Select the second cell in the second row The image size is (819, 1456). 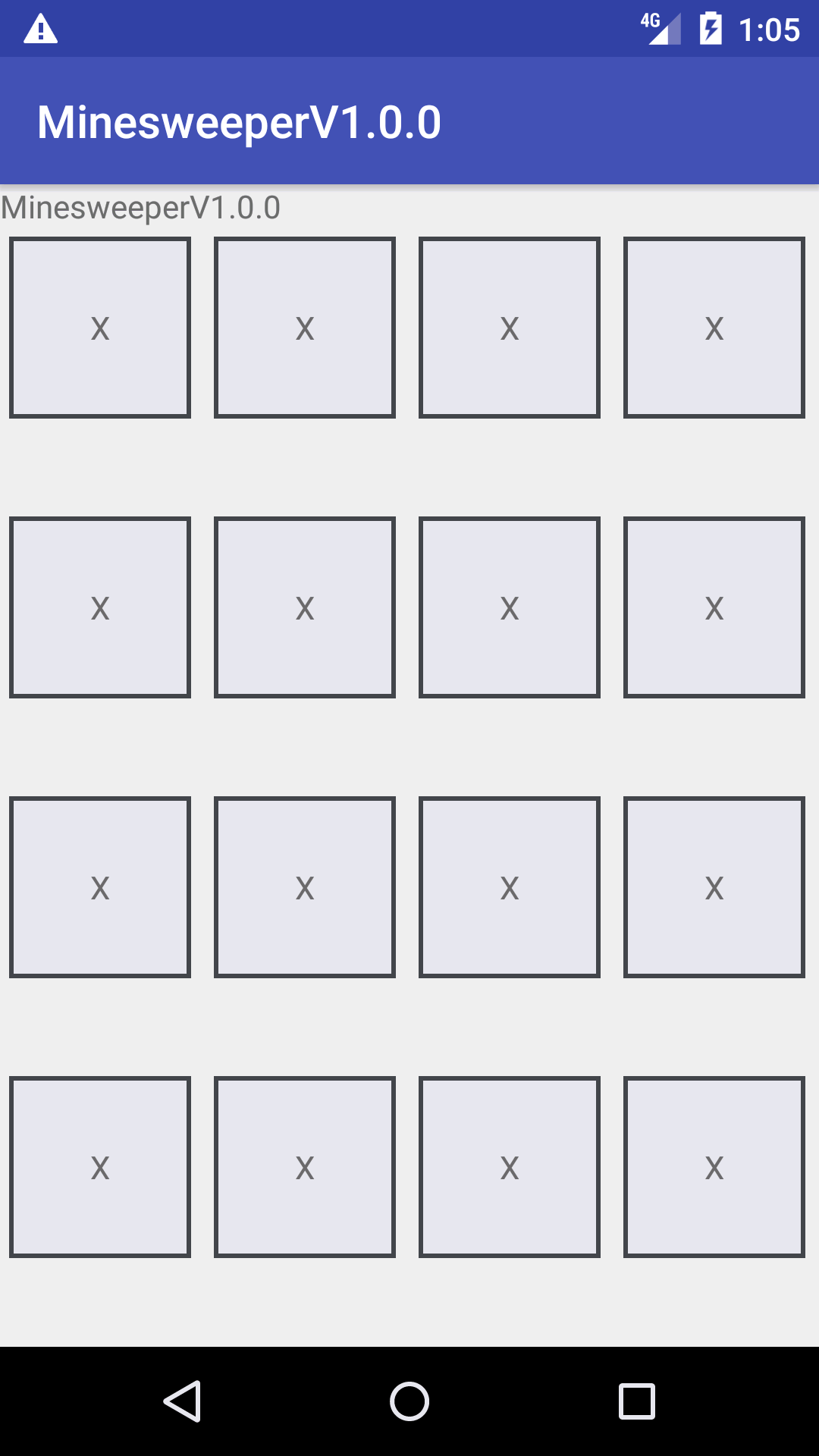point(305,607)
